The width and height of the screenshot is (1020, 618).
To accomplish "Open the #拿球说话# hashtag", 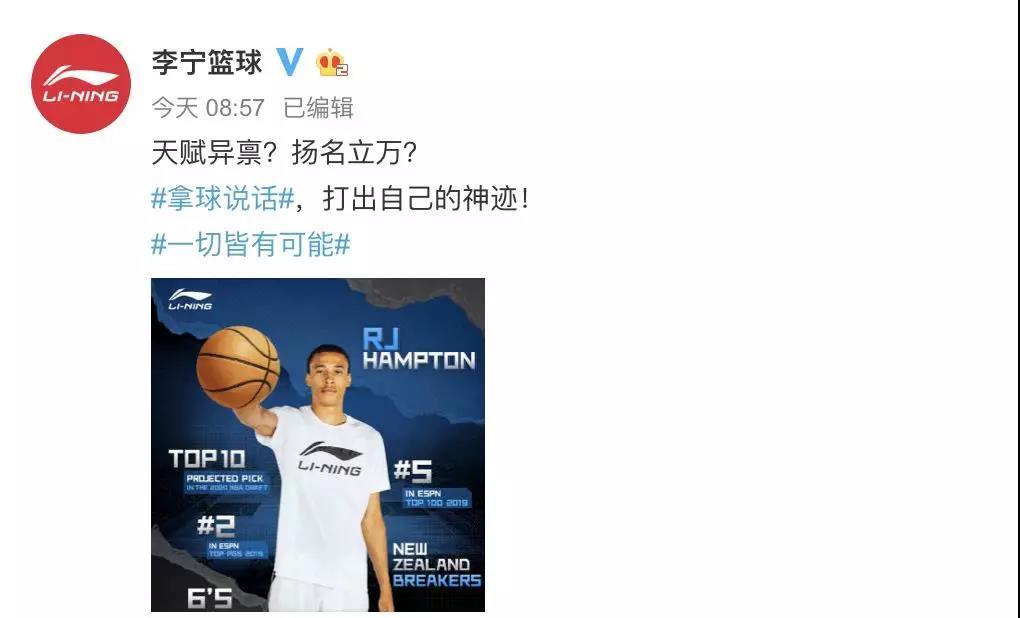I will [x=222, y=198].
